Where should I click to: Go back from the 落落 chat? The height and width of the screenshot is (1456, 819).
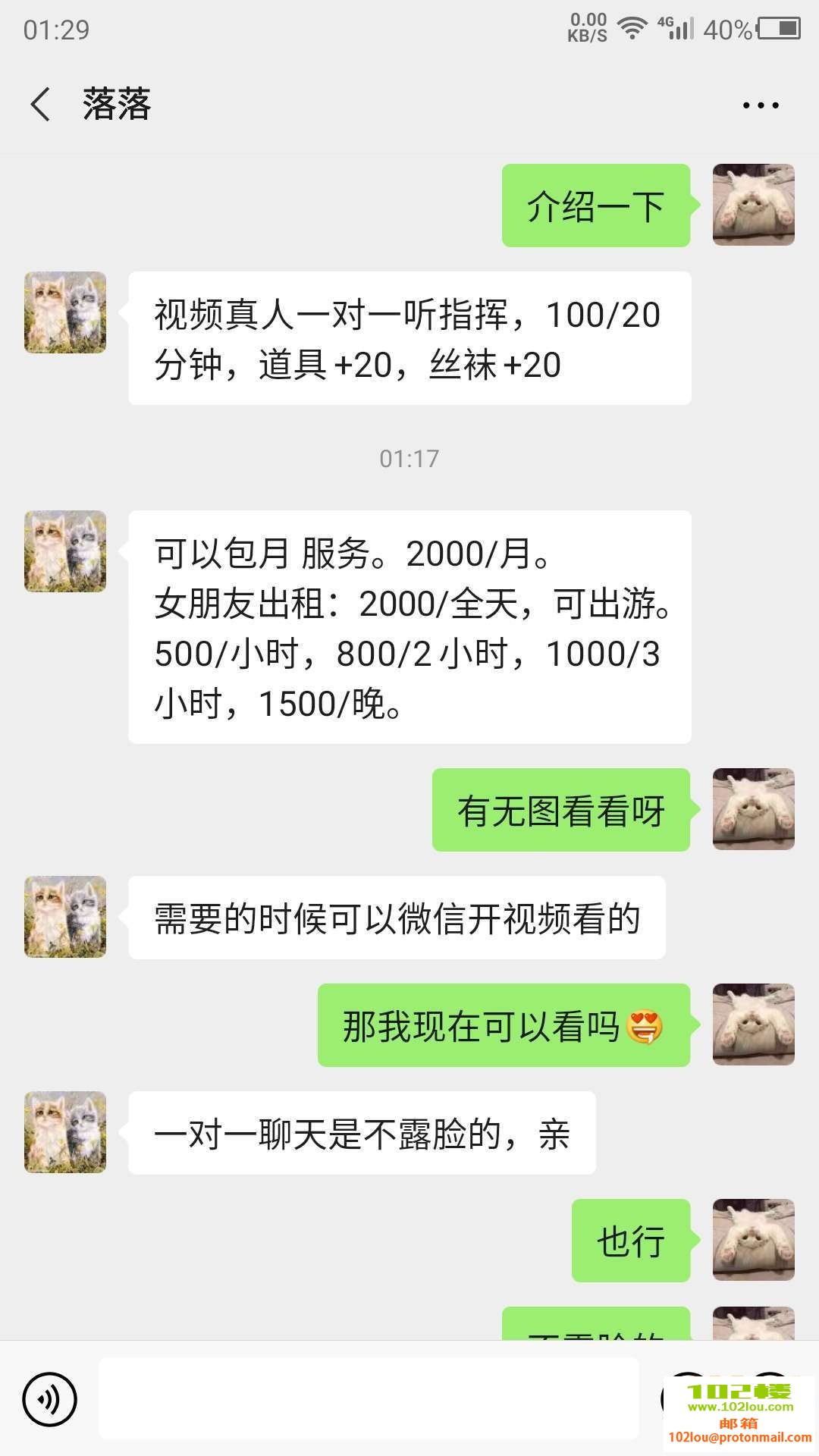[41, 104]
